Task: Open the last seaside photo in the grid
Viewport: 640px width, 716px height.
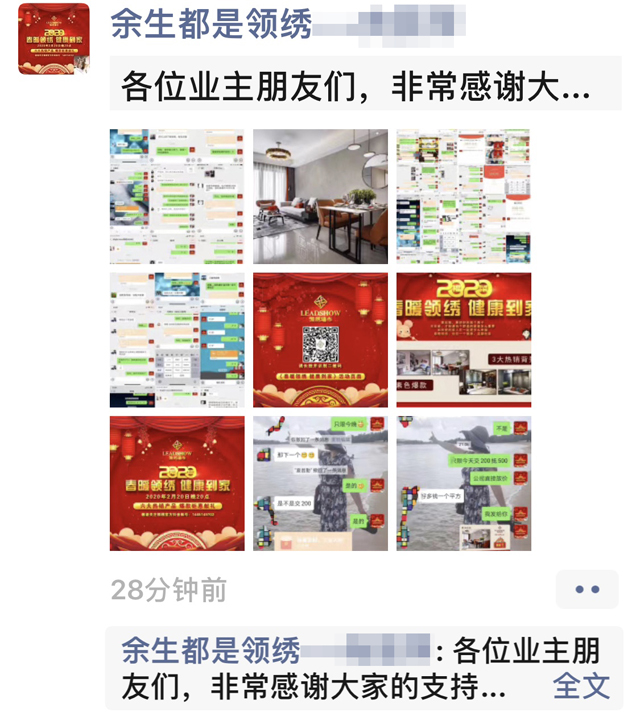Action: pos(463,483)
